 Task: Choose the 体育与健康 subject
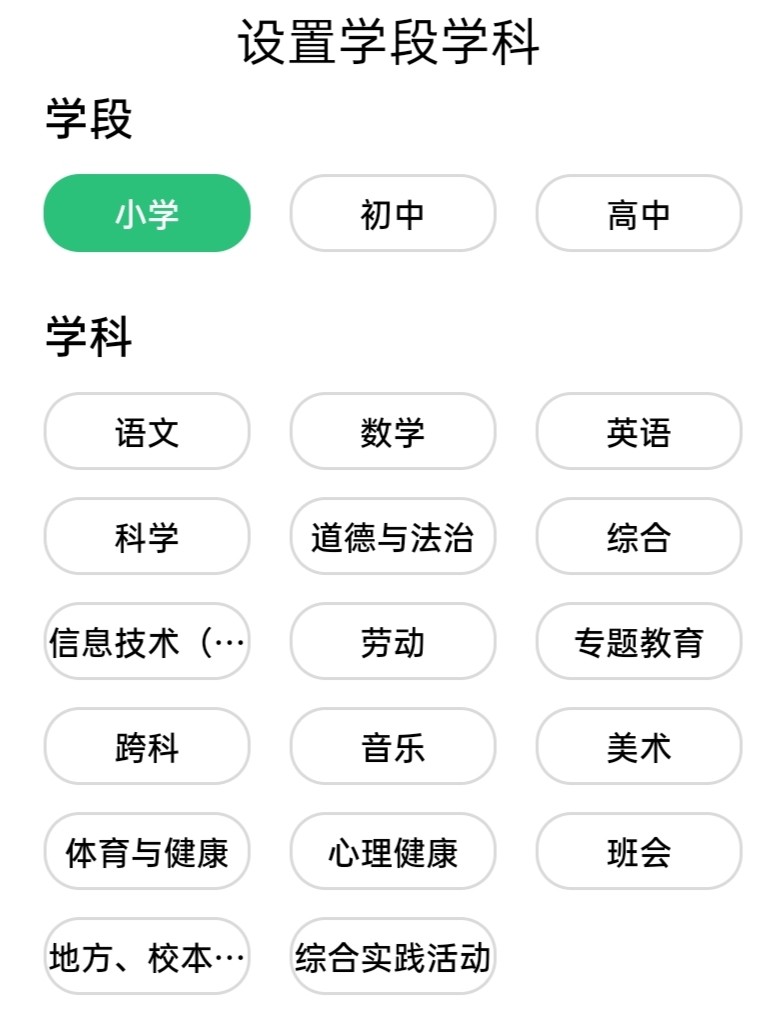click(147, 852)
